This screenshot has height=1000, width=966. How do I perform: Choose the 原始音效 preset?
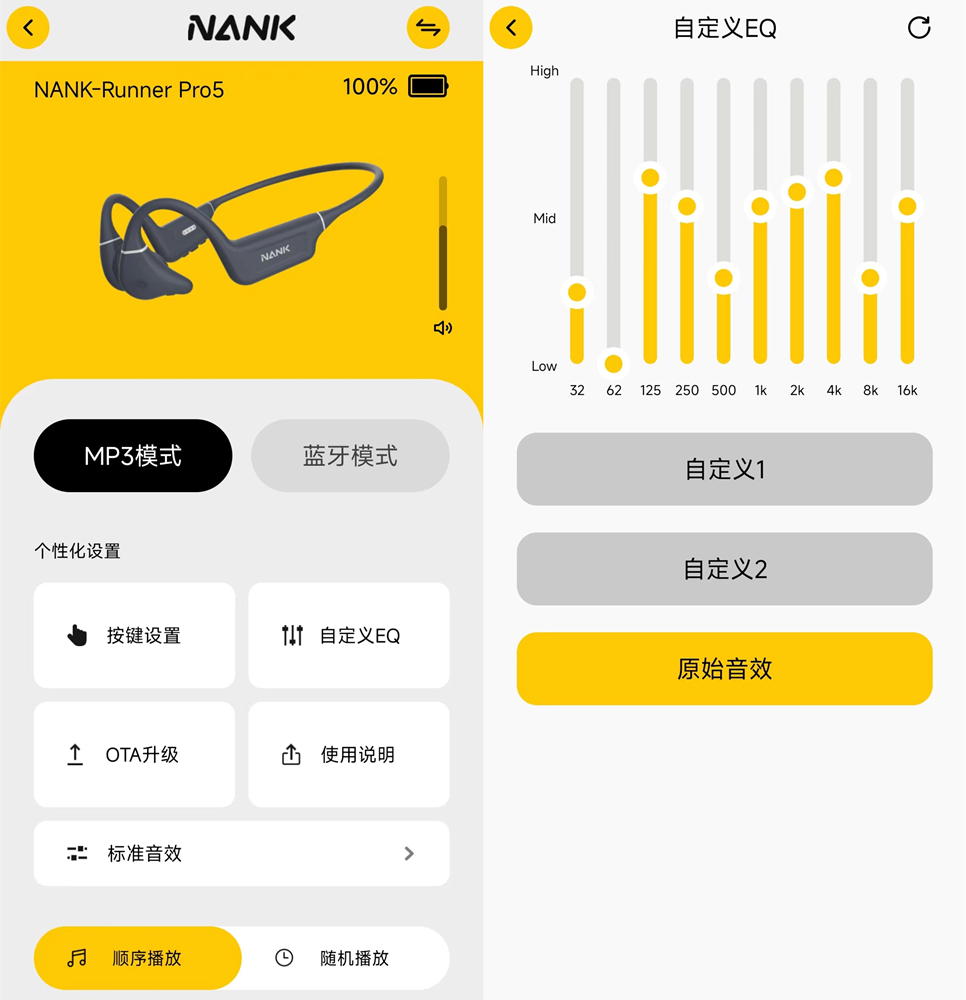(x=724, y=669)
